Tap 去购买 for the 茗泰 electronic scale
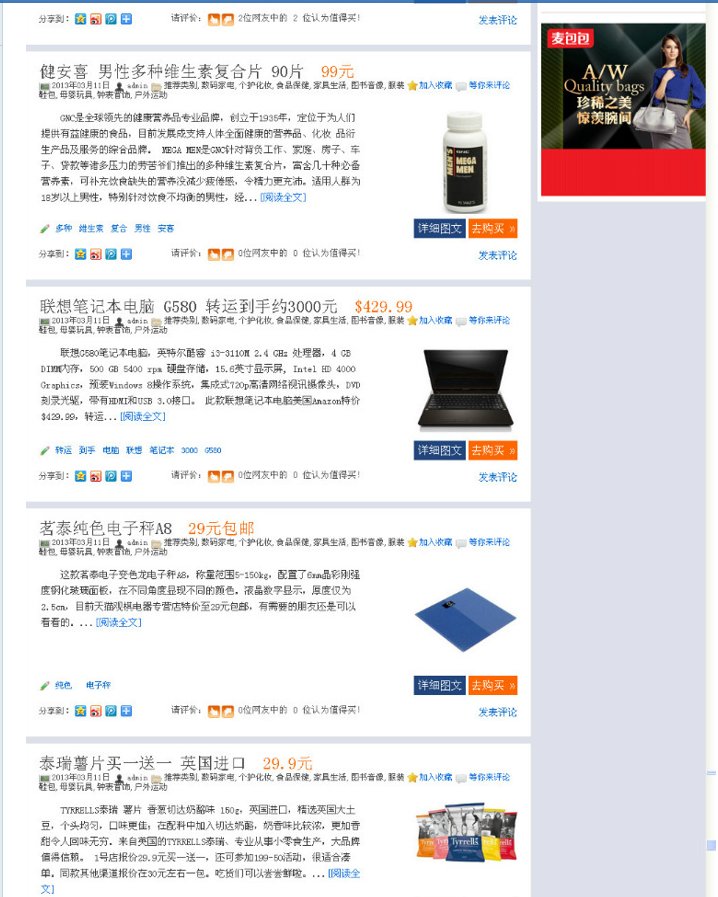Image resolution: width=718 pixels, height=897 pixels. tap(492, 685)
